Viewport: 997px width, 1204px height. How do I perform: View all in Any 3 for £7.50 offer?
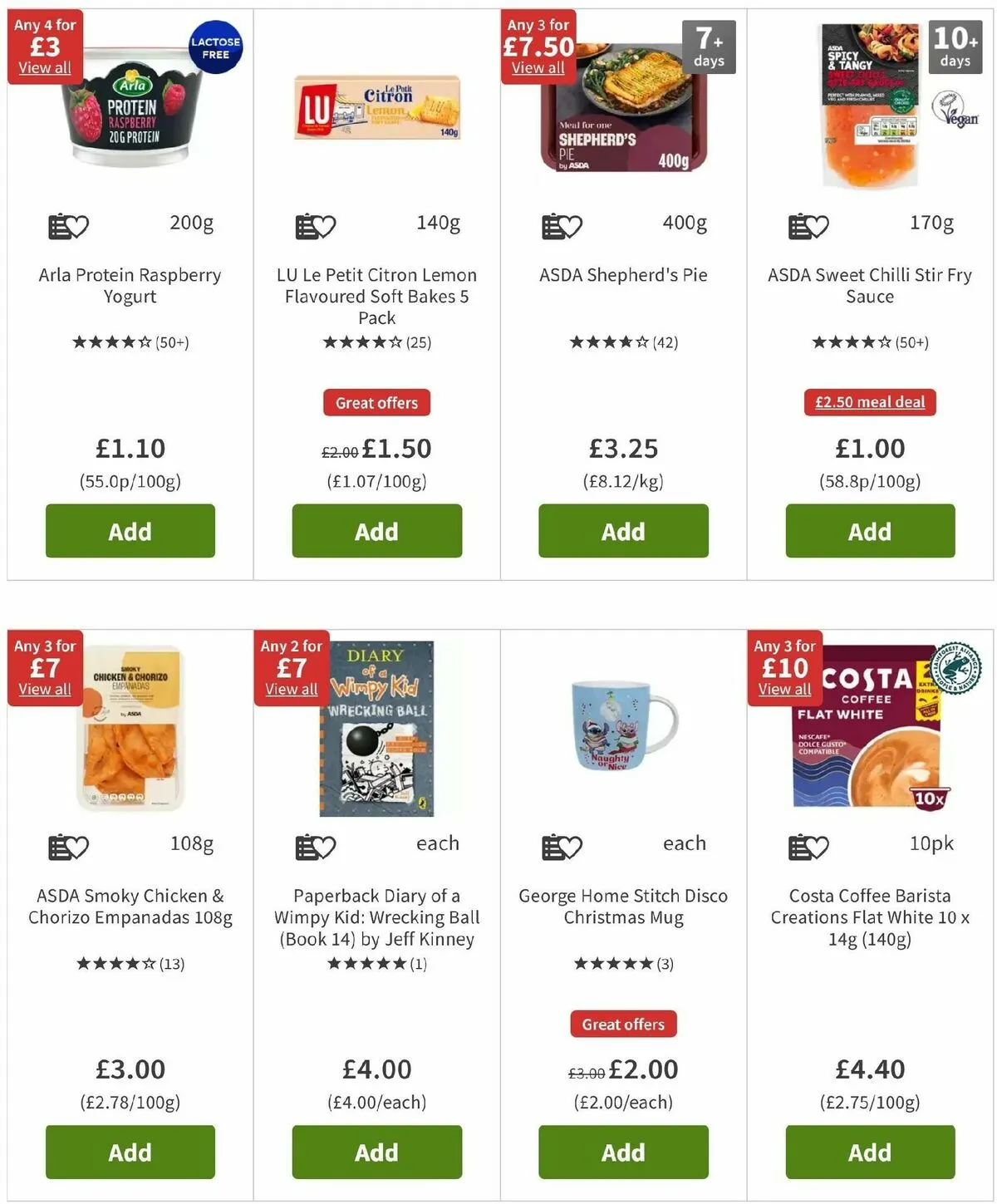click(538, 68)
